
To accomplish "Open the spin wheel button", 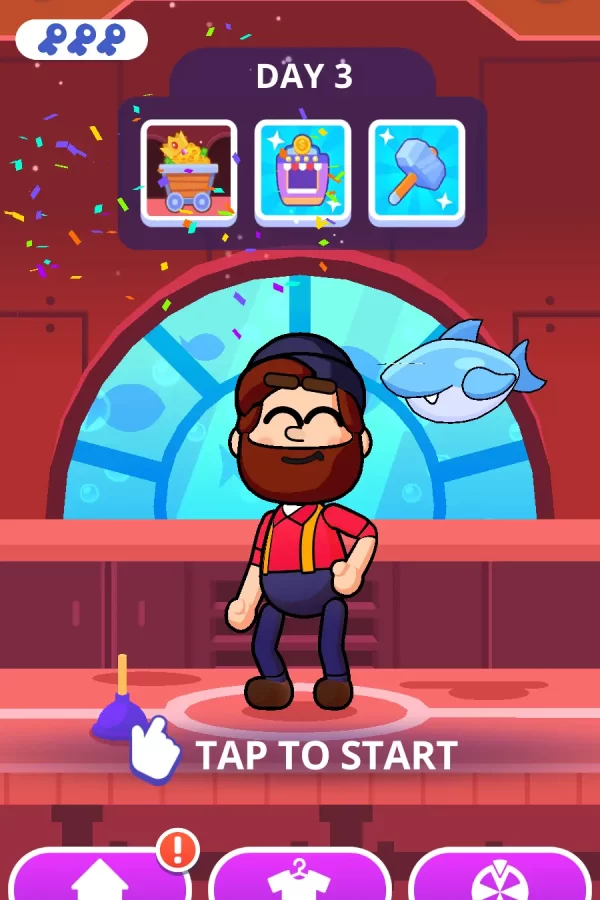I will pyautogui.click(x=500, y=878).
